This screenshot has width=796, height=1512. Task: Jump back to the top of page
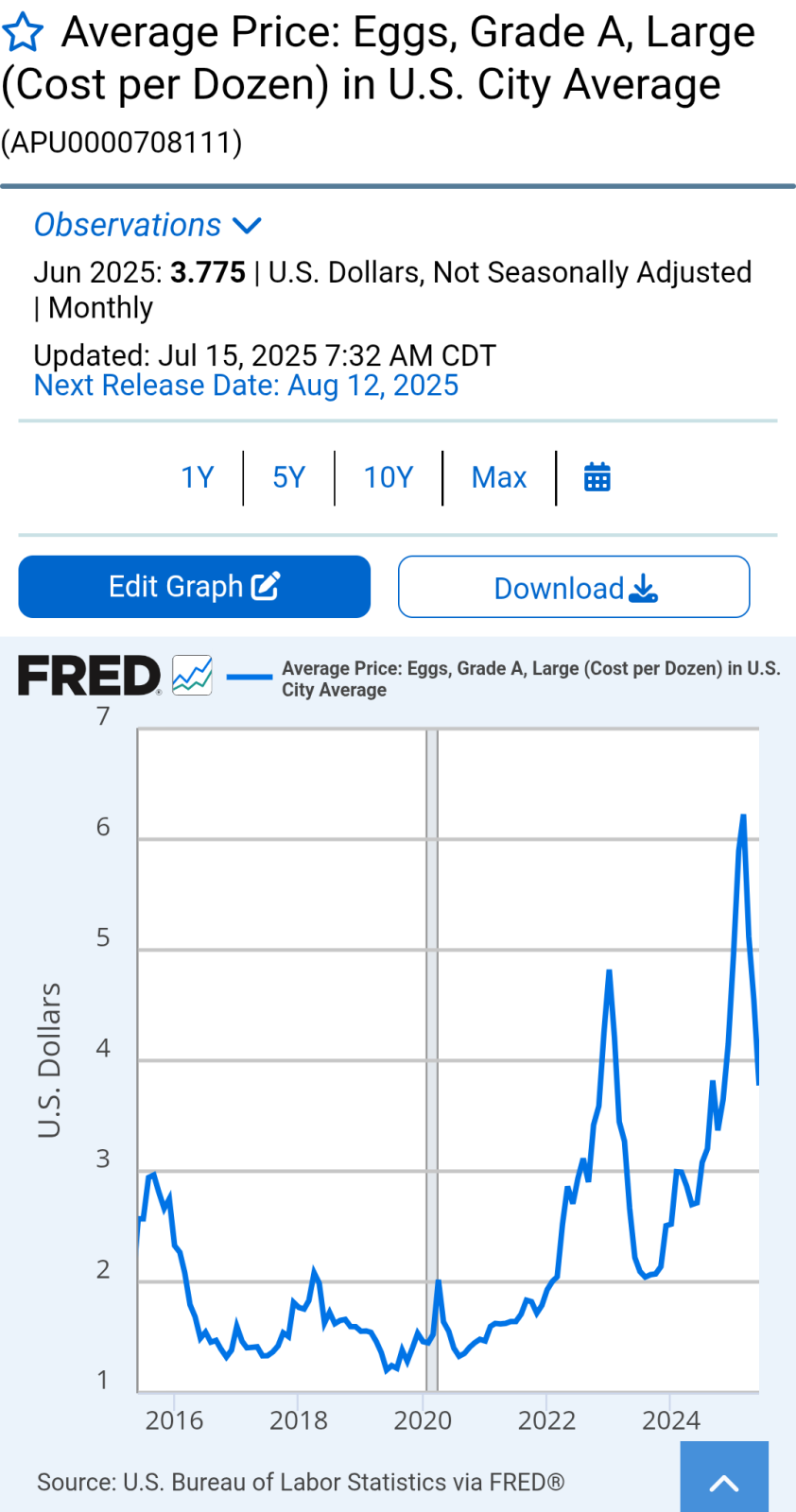click(x=724, y=1478)
